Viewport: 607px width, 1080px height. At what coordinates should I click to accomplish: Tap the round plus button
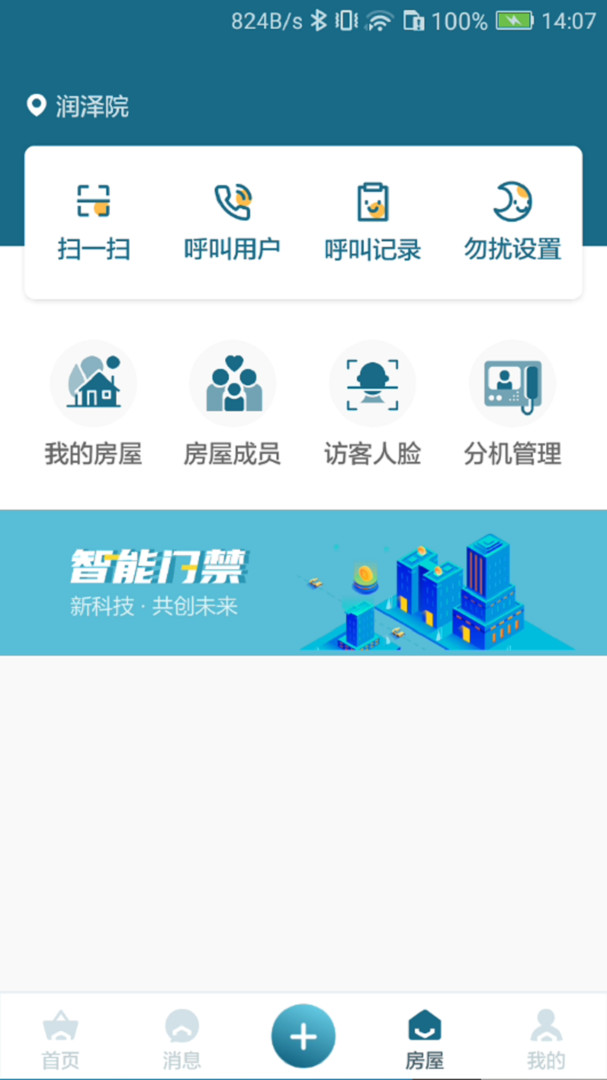click(303, 1037)
